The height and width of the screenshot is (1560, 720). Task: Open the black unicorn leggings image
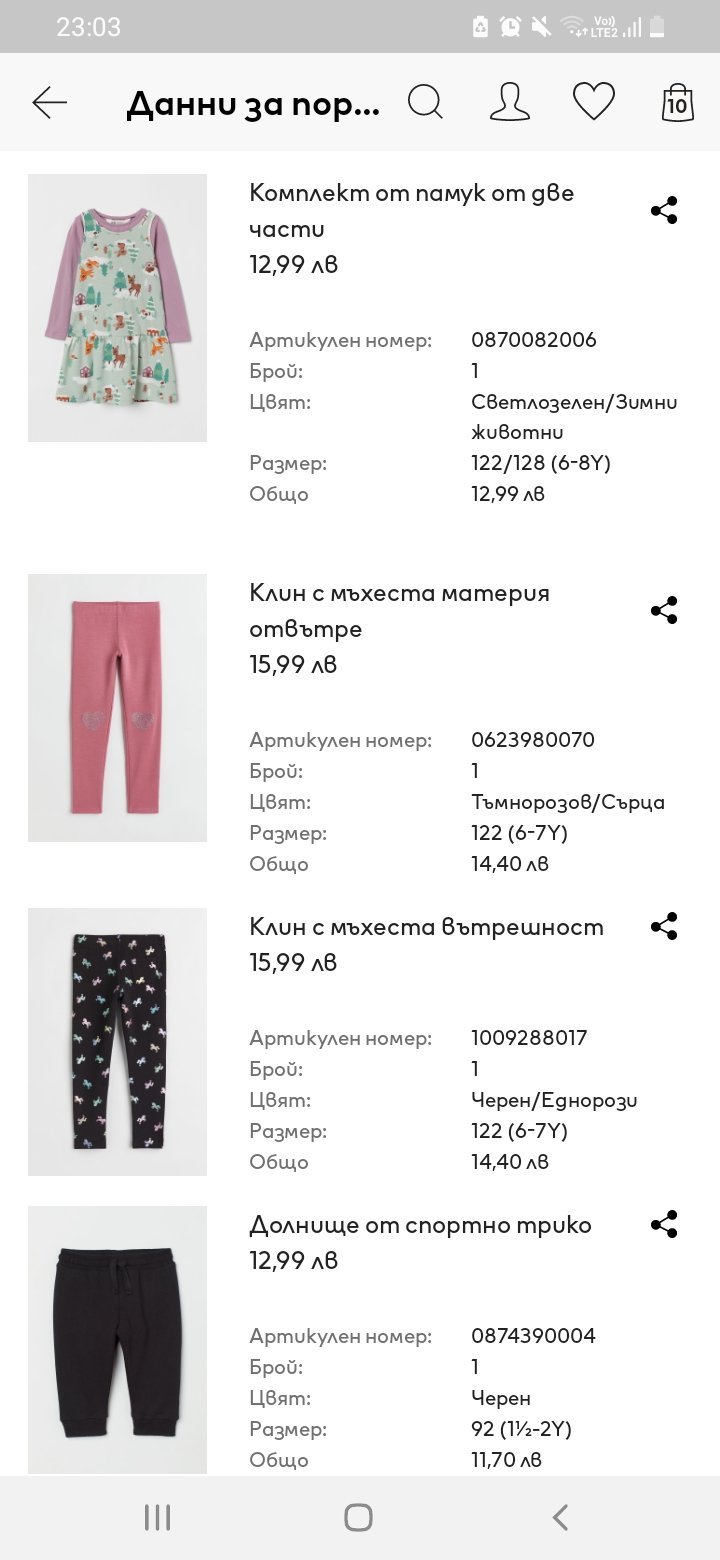tap(117, 1042)
